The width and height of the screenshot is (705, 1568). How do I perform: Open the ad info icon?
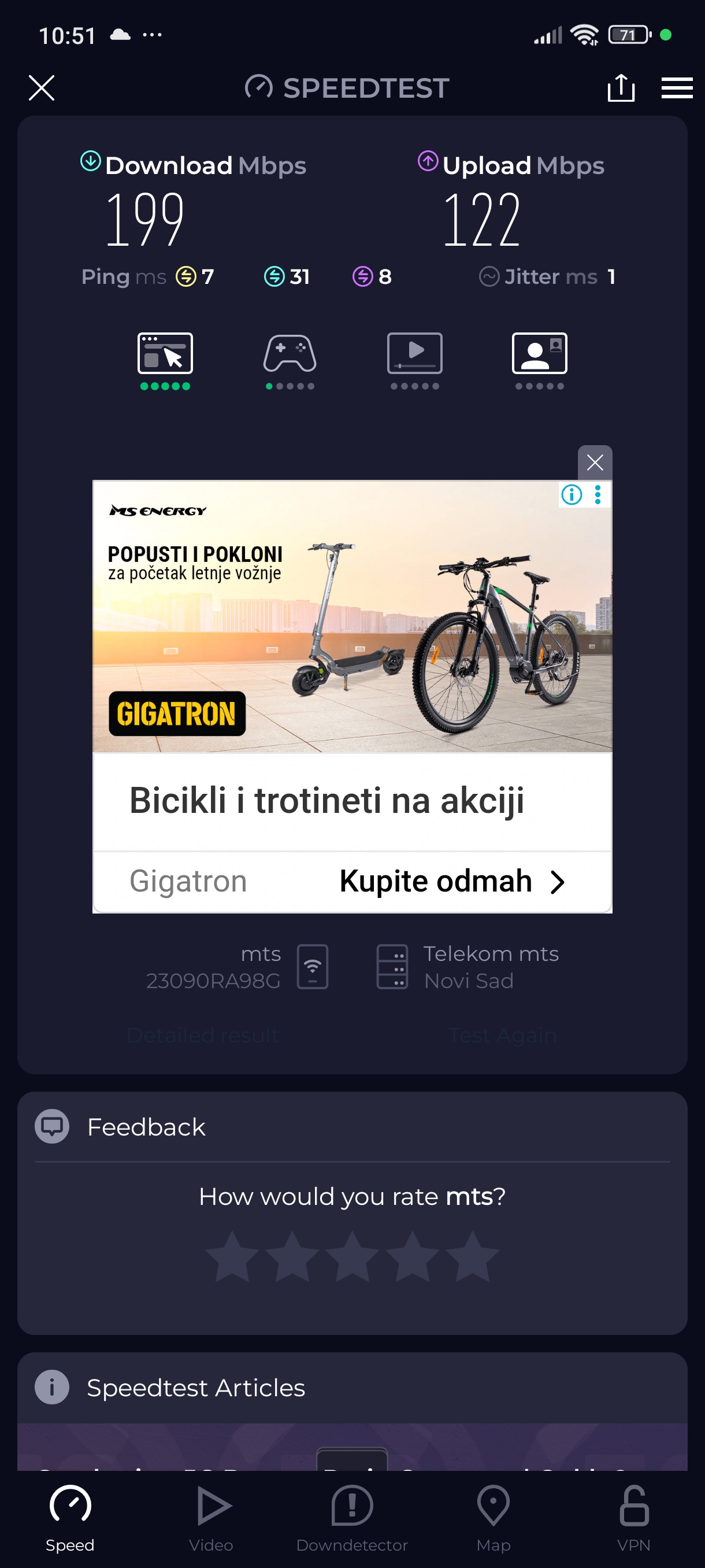tap(571, 494)
